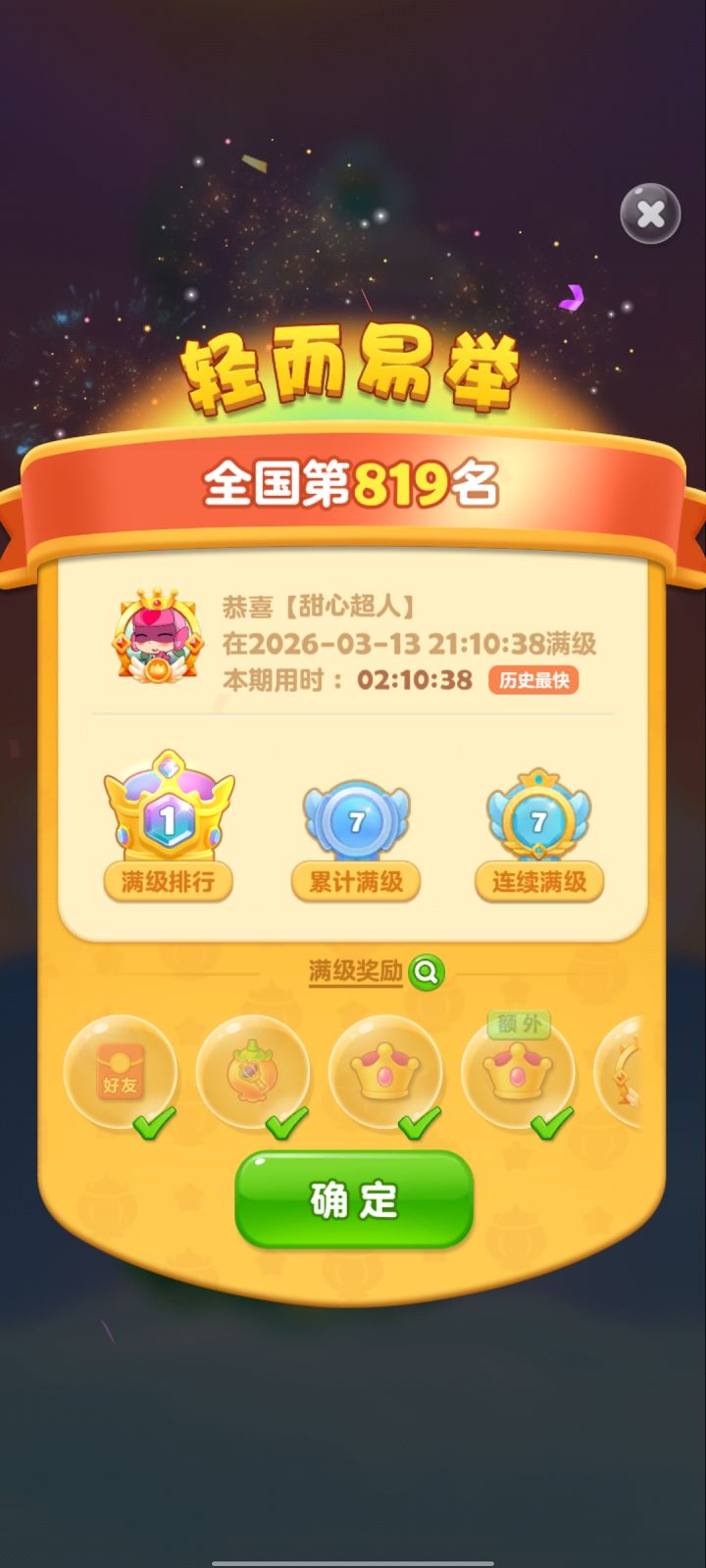This screenshot has width=706, height=1568.
Task: Click the 额外 extra crown reward bubble
Action: (518, 1073)
